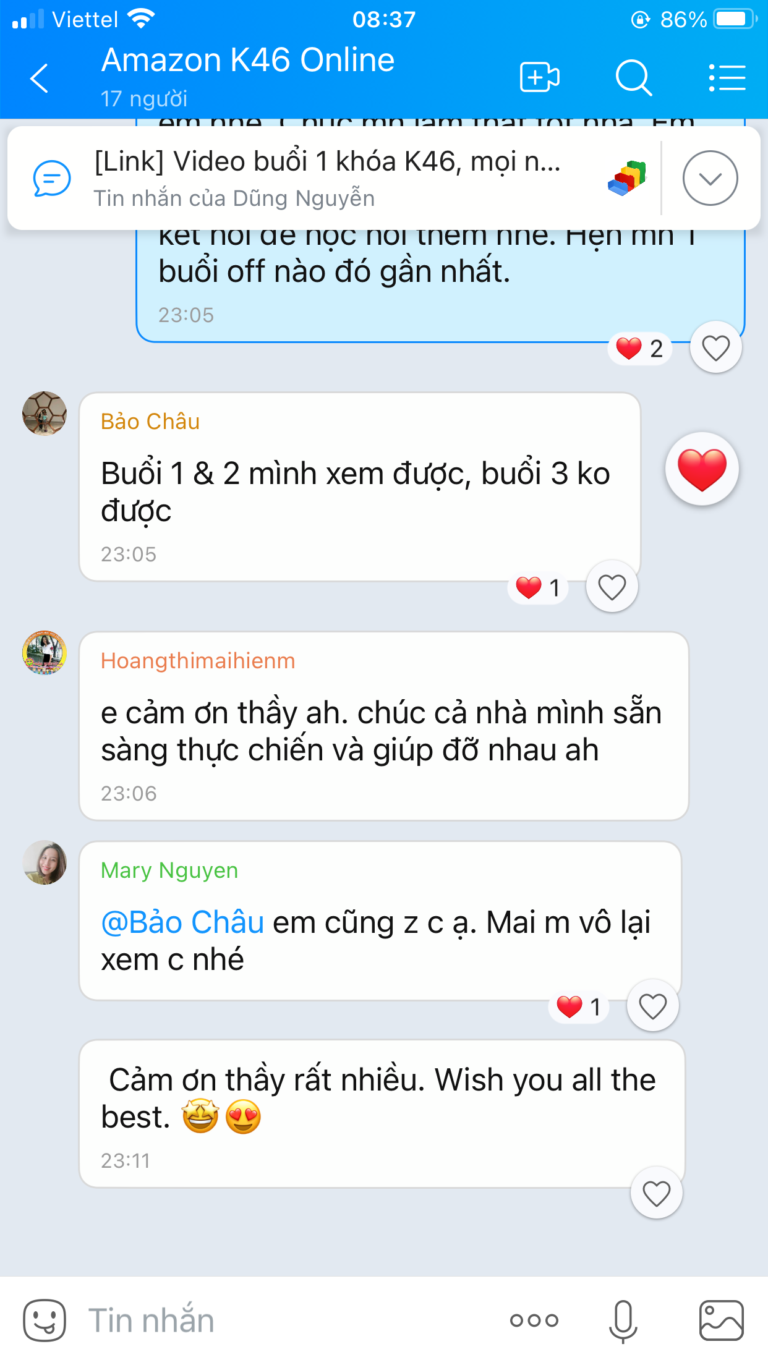Focus the Tin nhắn message field
This screenshot has height=1365, width=768.
pos(280,1320)
